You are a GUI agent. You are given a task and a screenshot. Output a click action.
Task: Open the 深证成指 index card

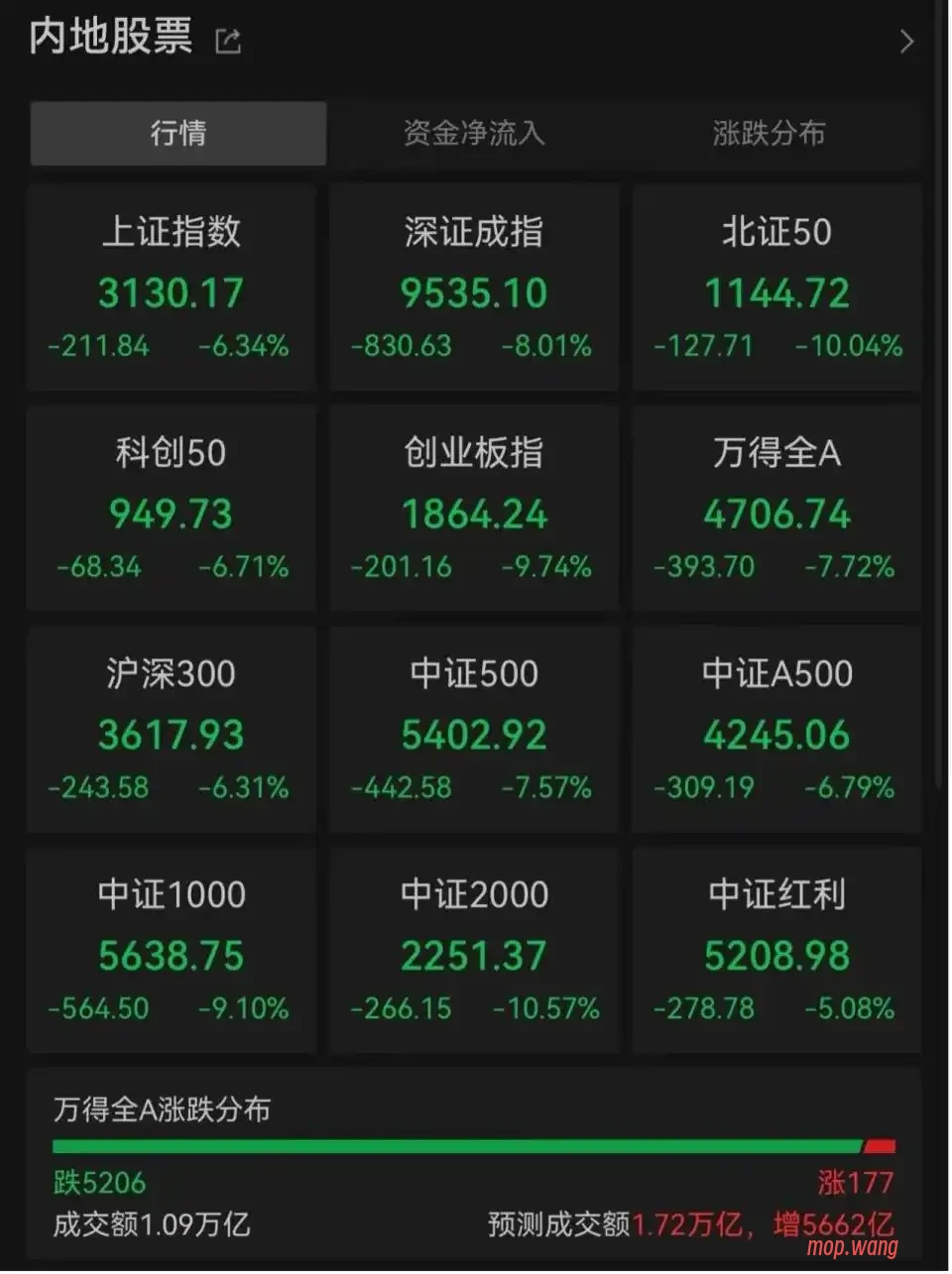coord(474,288)
